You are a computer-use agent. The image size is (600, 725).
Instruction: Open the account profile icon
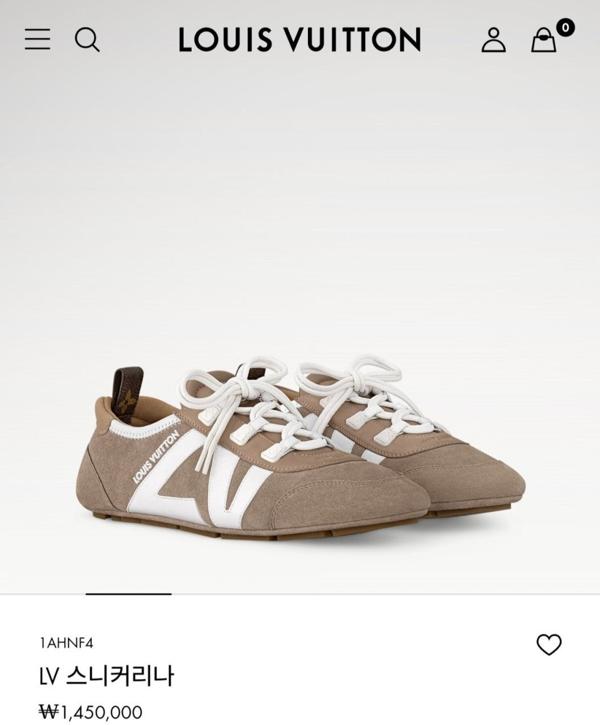(x=493, y=39)
